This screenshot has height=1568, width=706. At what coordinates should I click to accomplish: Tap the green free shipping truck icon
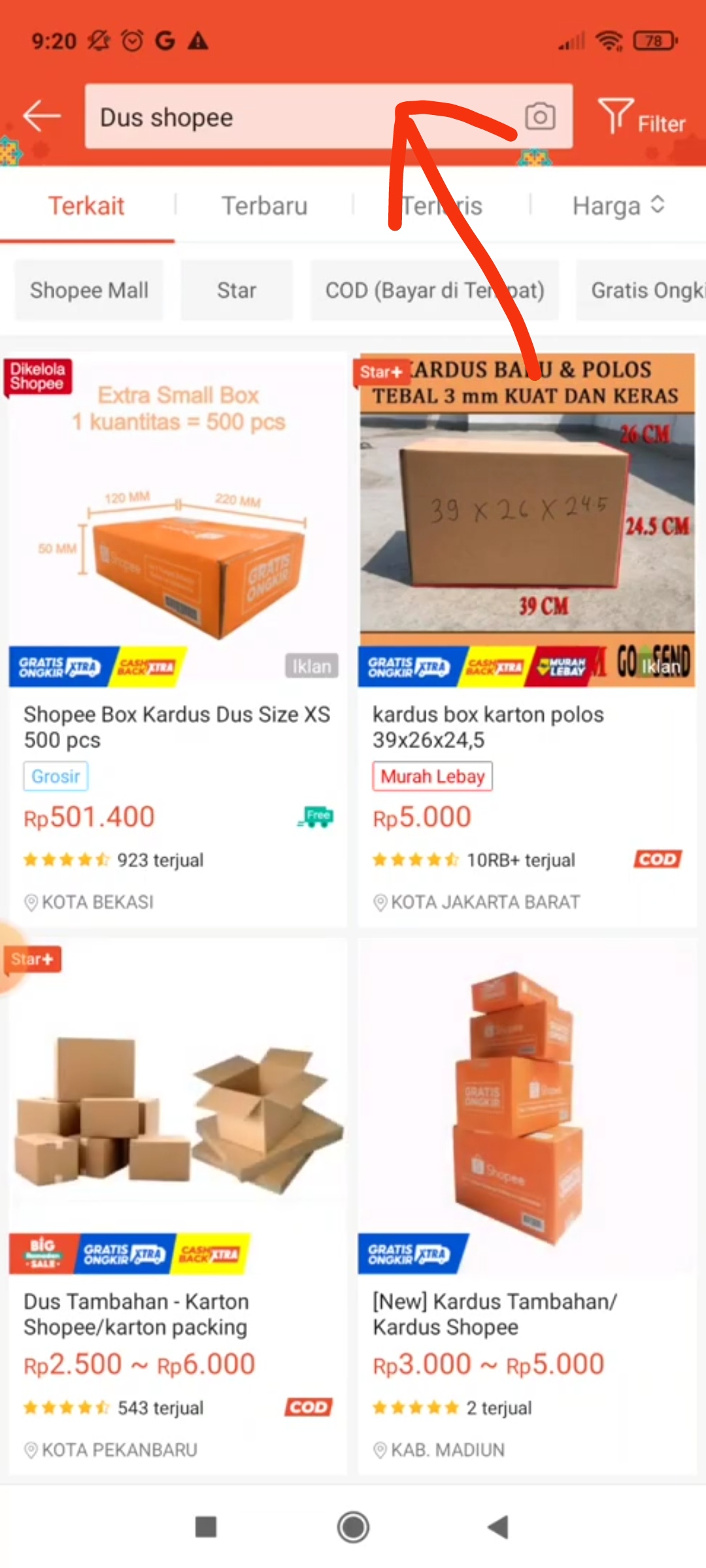click(x=316, y=815)
